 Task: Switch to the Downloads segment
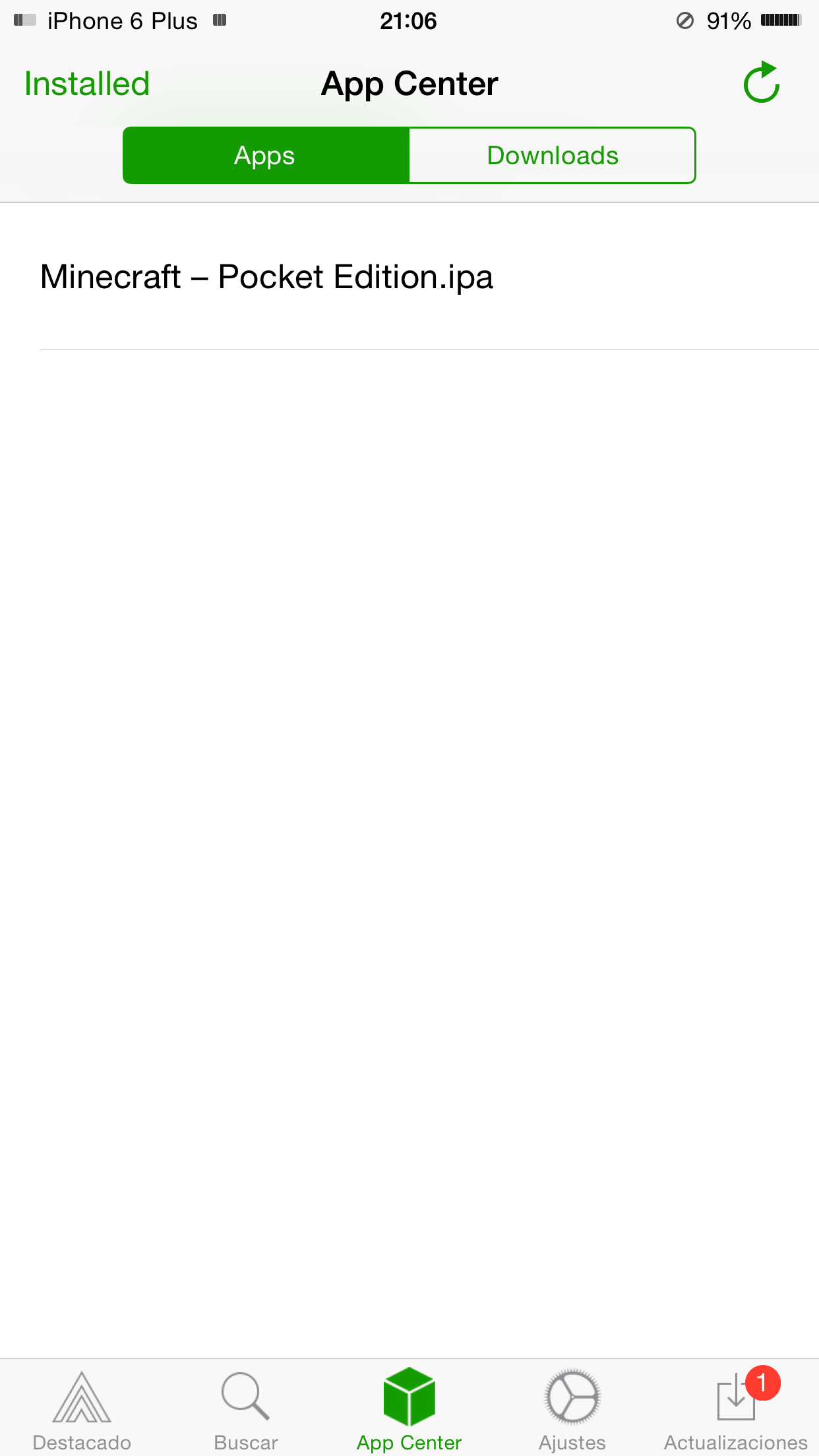[552, 156]
